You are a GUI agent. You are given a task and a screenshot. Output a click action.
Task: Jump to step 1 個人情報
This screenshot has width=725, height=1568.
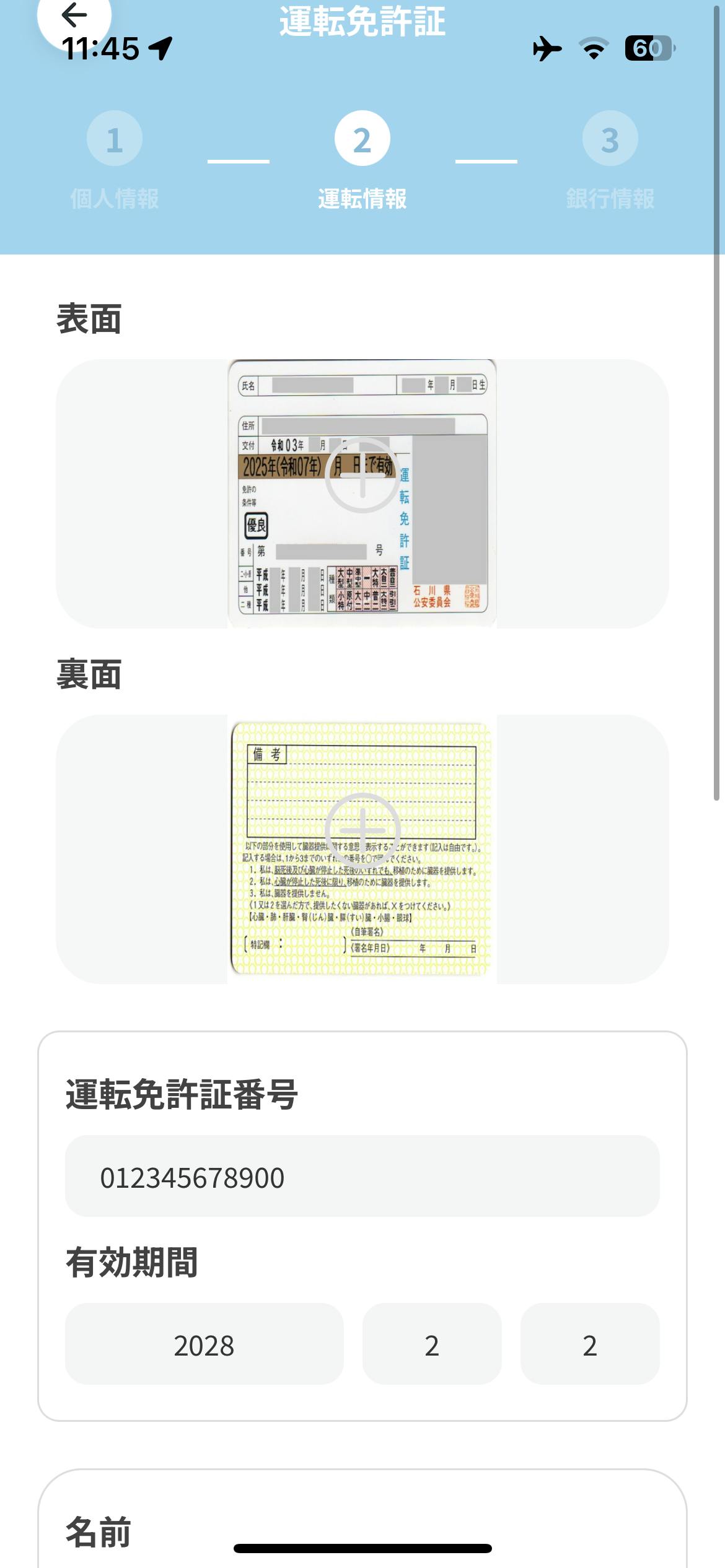[x=115, y=139]
